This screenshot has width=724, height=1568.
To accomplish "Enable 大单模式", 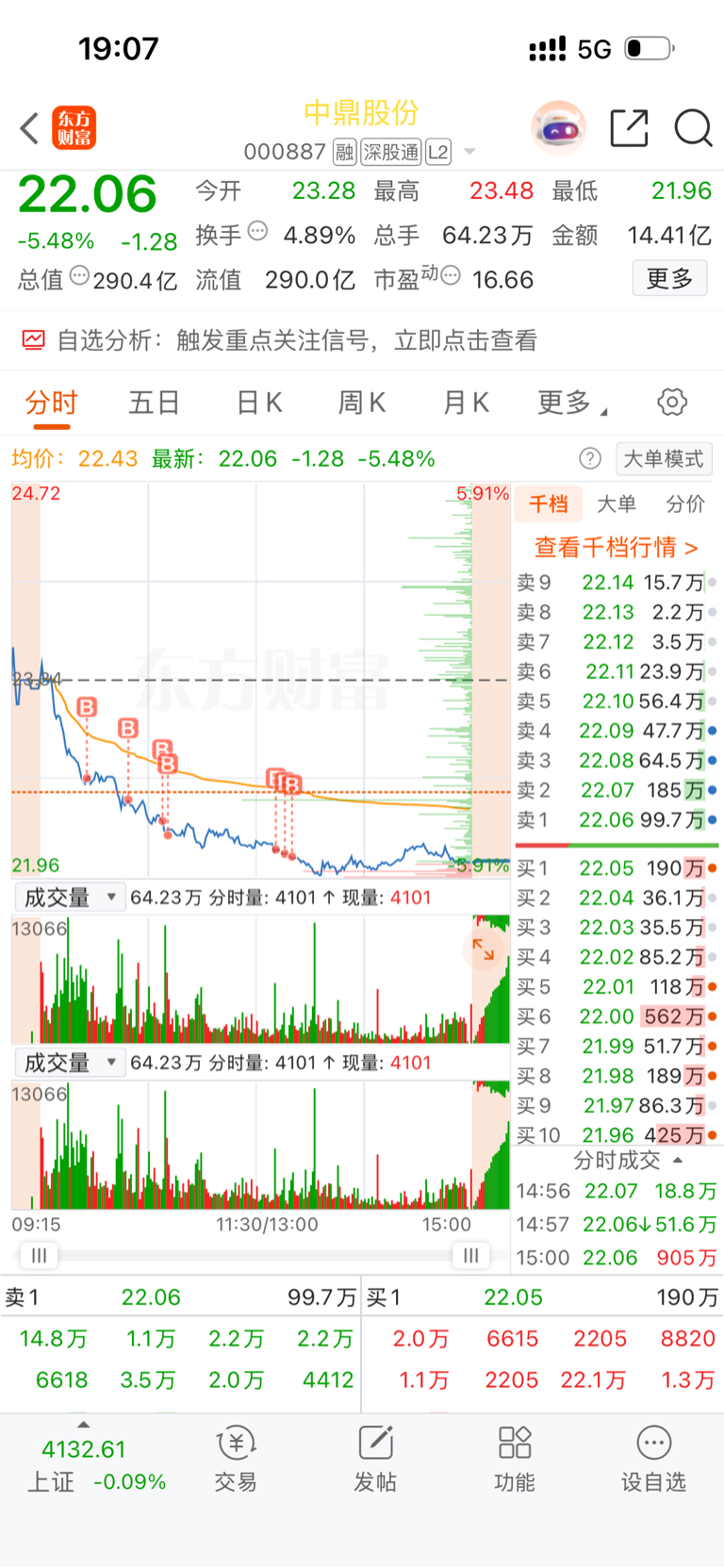I will tap(664, 459).
